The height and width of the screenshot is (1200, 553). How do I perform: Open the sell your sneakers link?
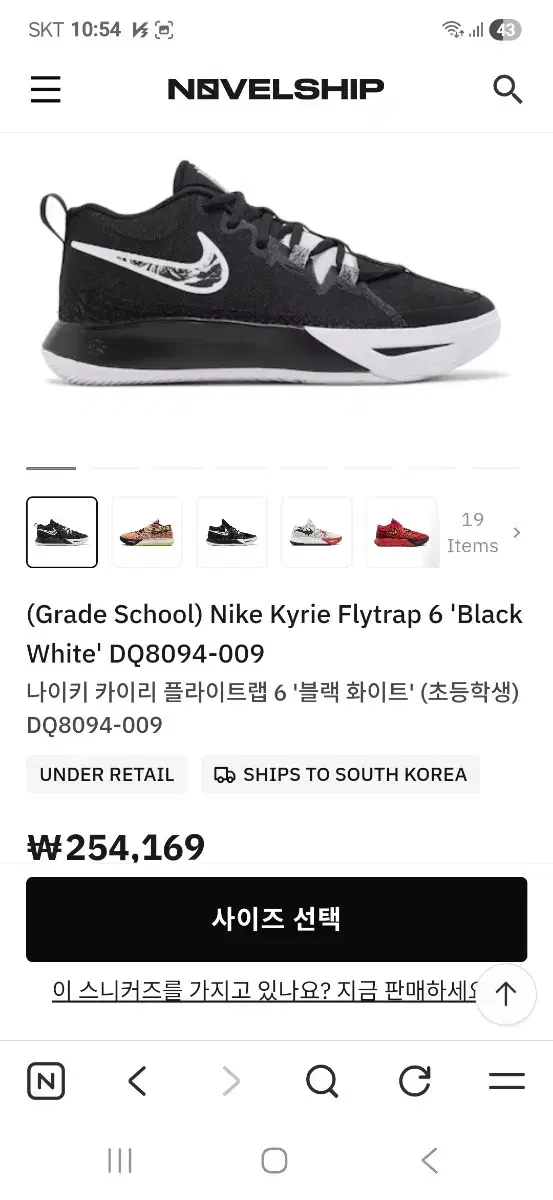(264, 992)
